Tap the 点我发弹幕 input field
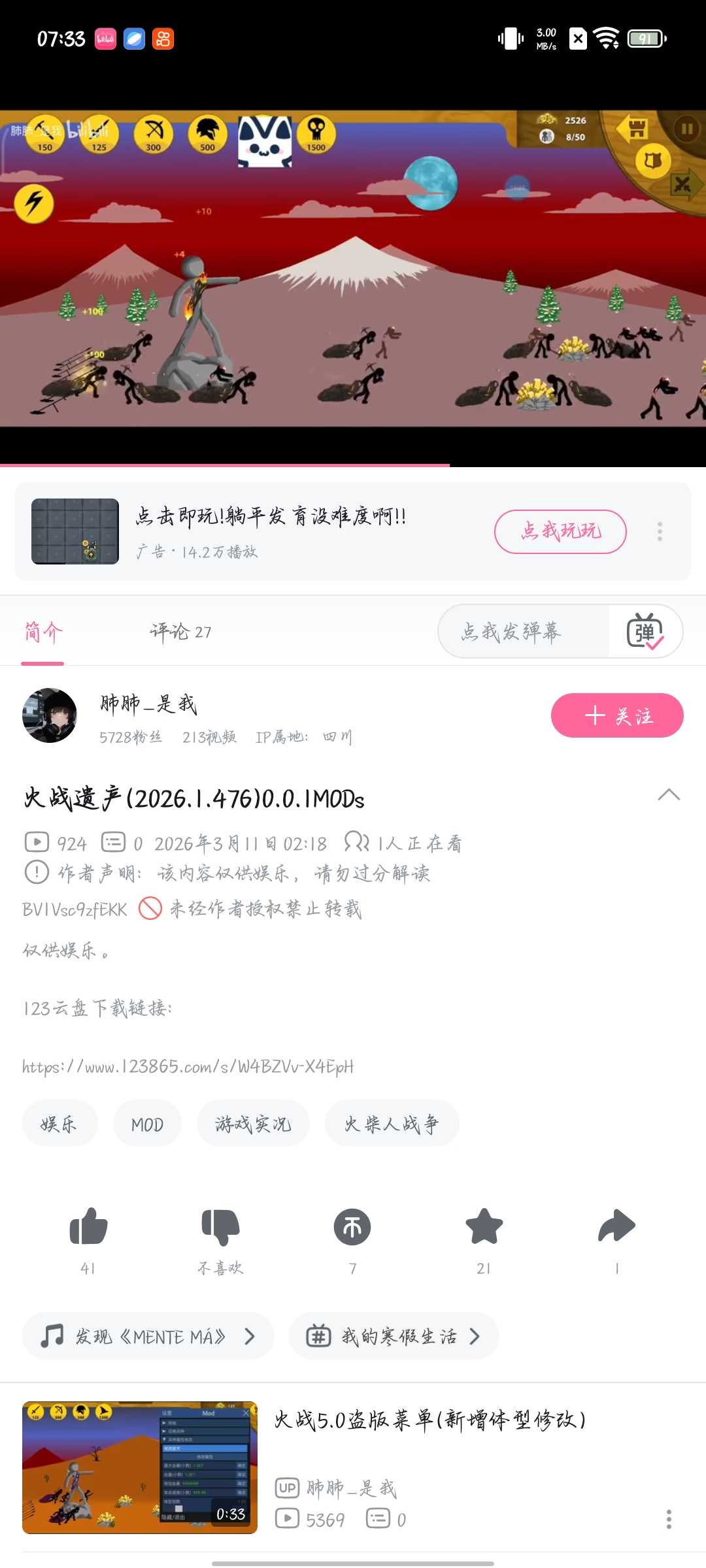This screenshot has width=706, height=1568. coord(523,632)
